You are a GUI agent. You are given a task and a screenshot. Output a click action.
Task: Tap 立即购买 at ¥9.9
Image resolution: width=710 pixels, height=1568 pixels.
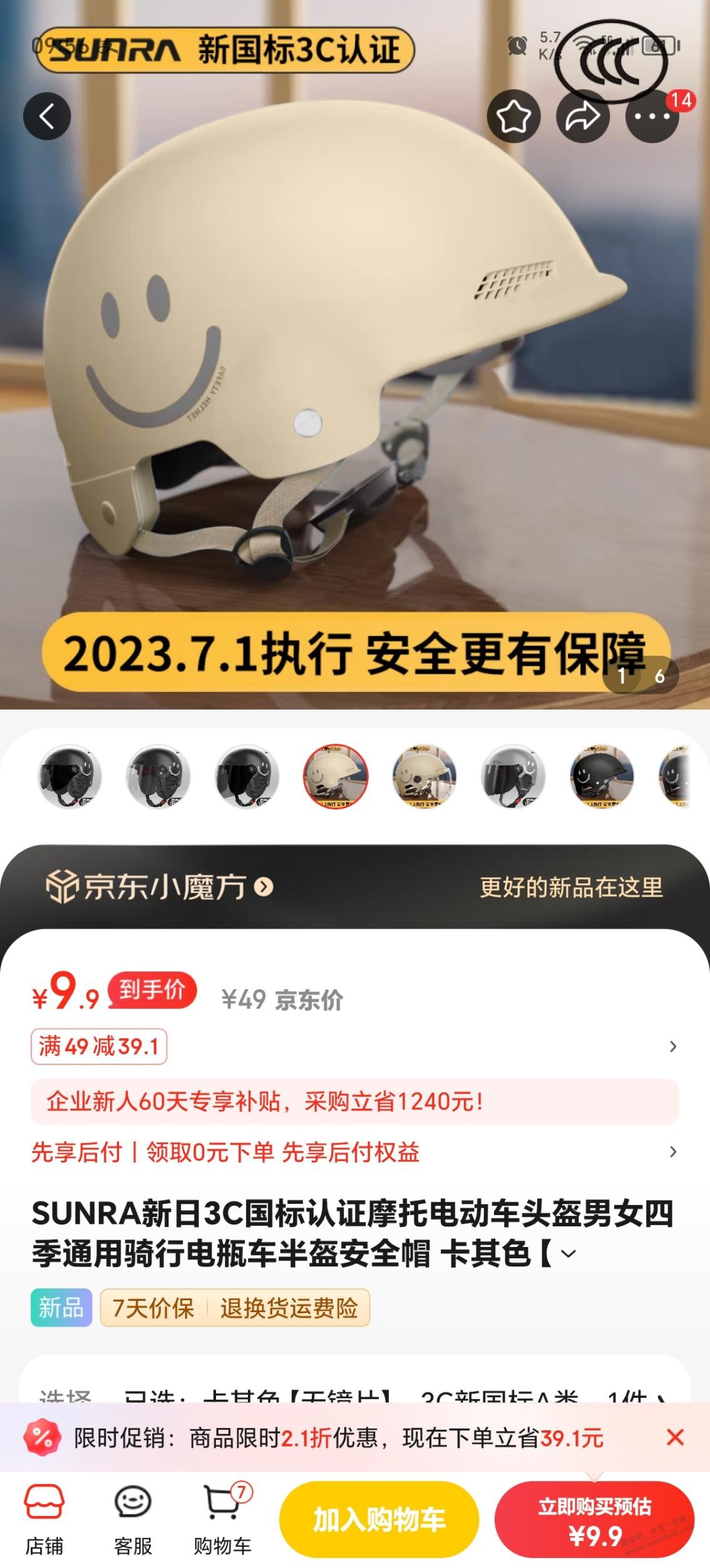594,1520
